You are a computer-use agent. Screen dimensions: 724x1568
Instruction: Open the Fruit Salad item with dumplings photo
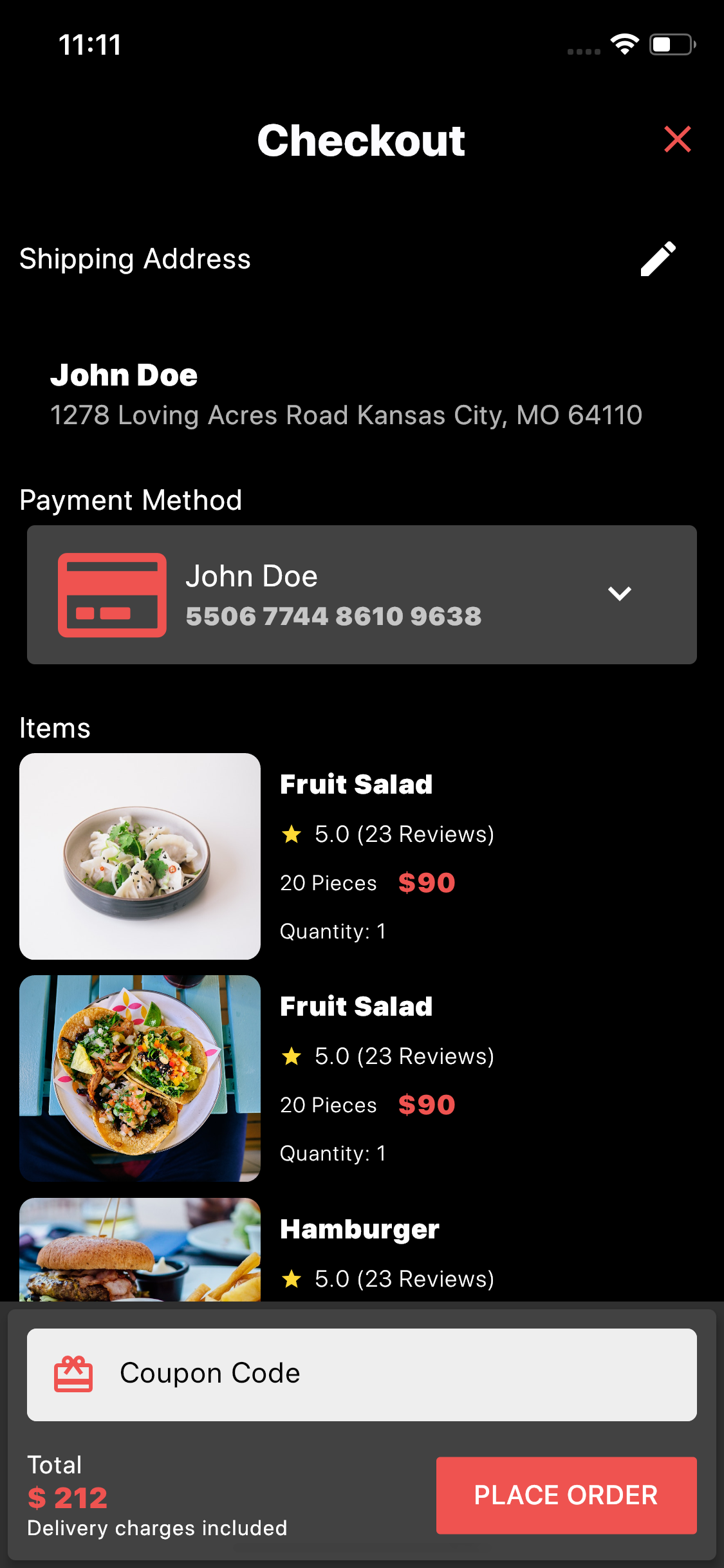click(x=140, y=856)
